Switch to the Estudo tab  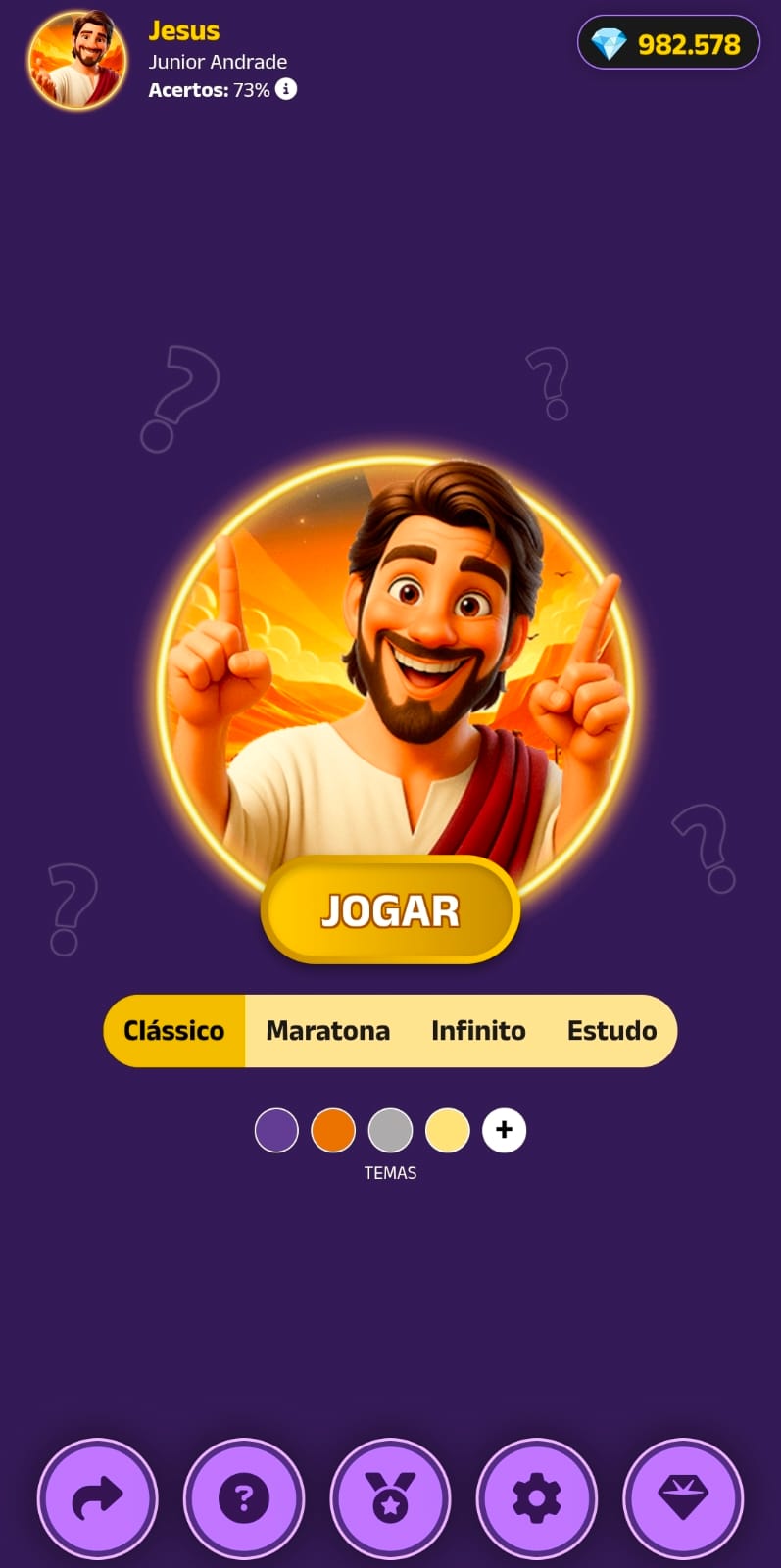point(611,1031)
